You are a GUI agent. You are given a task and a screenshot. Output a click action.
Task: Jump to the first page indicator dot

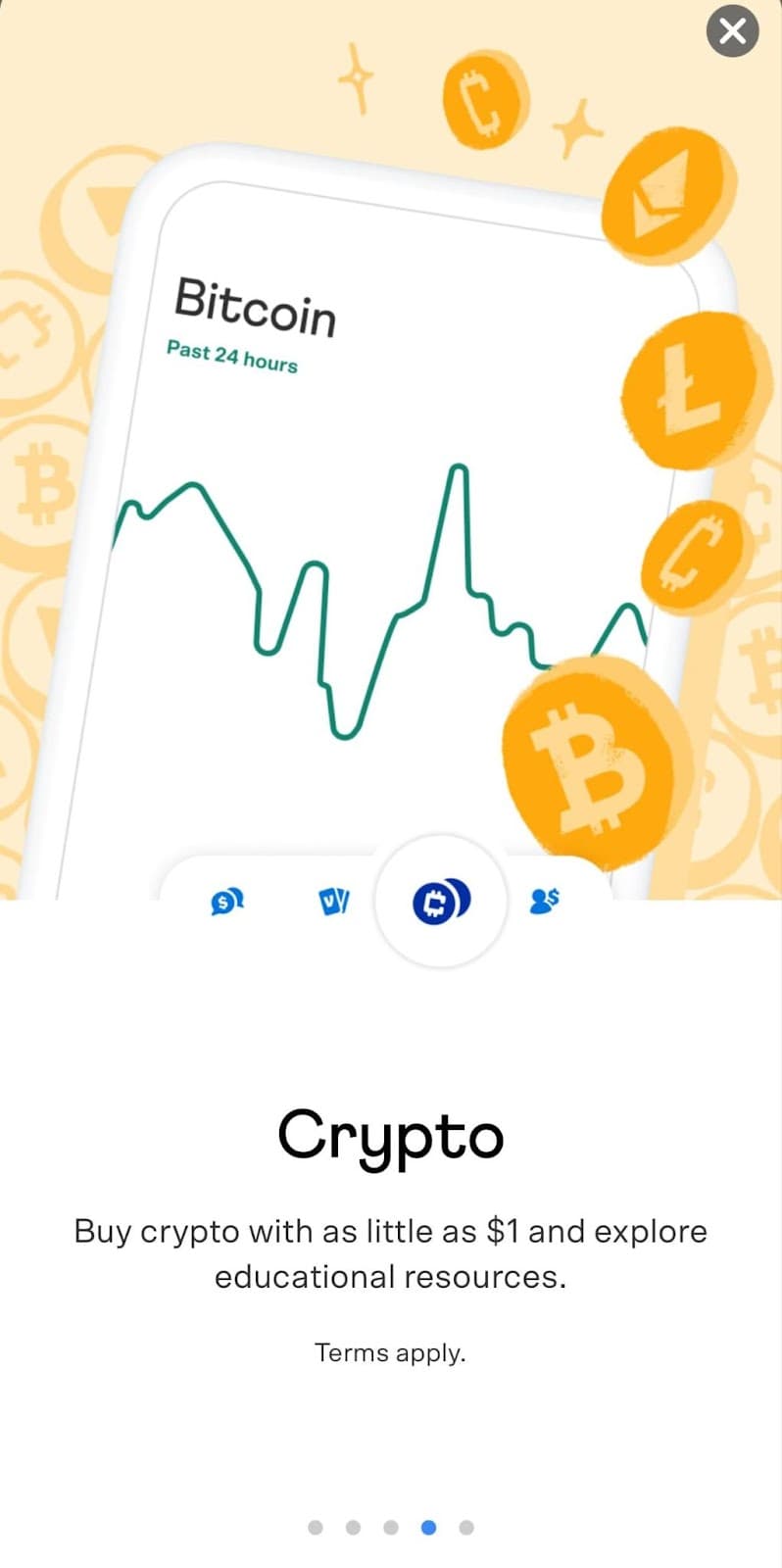pyautogui.click(x=316, y=1527)
